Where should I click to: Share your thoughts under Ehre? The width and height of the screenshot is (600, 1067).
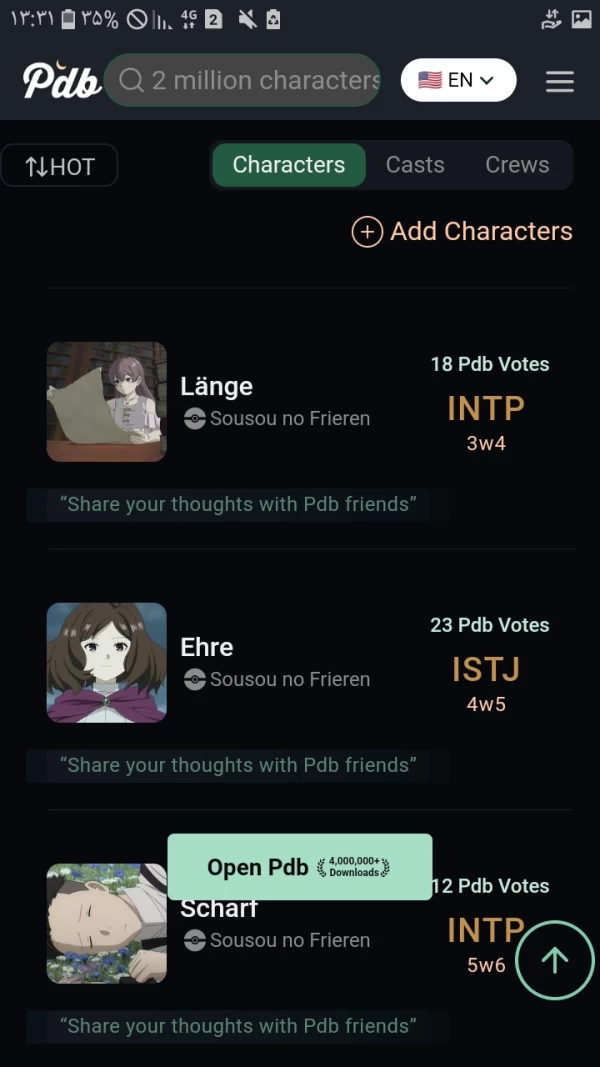pyautogui.click(x=237, y=765)
